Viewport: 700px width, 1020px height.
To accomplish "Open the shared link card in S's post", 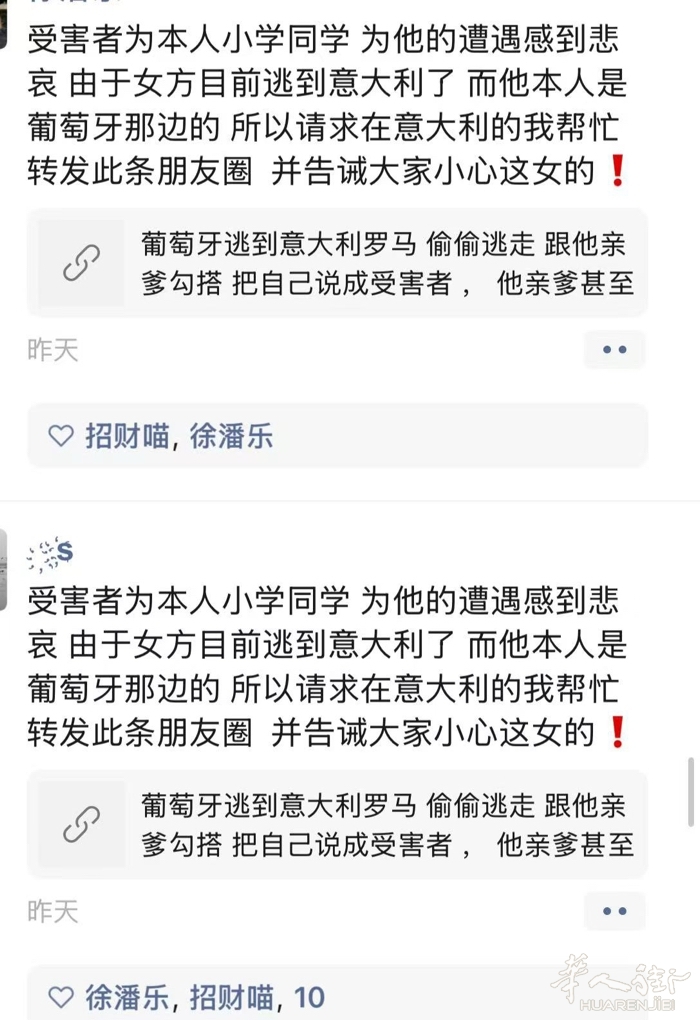I will 338,825.
